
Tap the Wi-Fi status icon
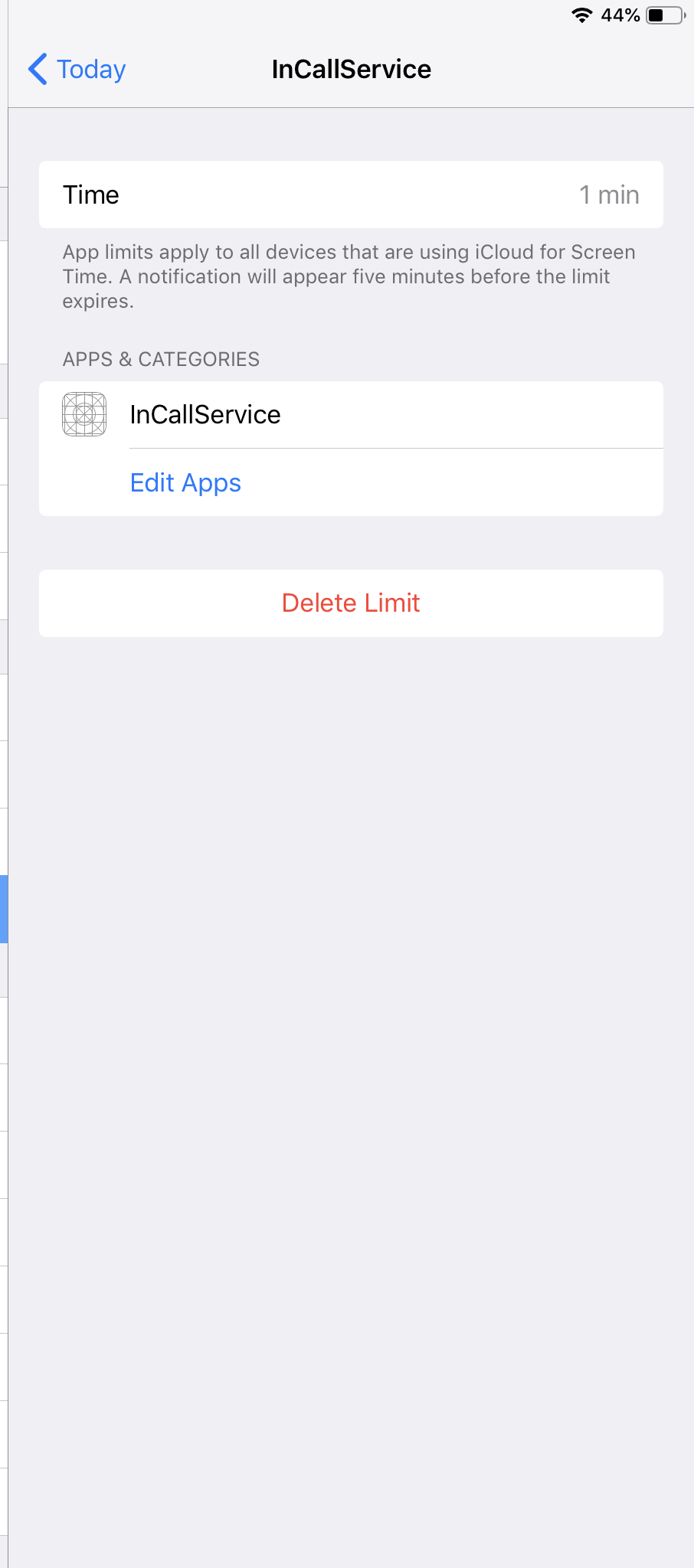pos(582,14)
